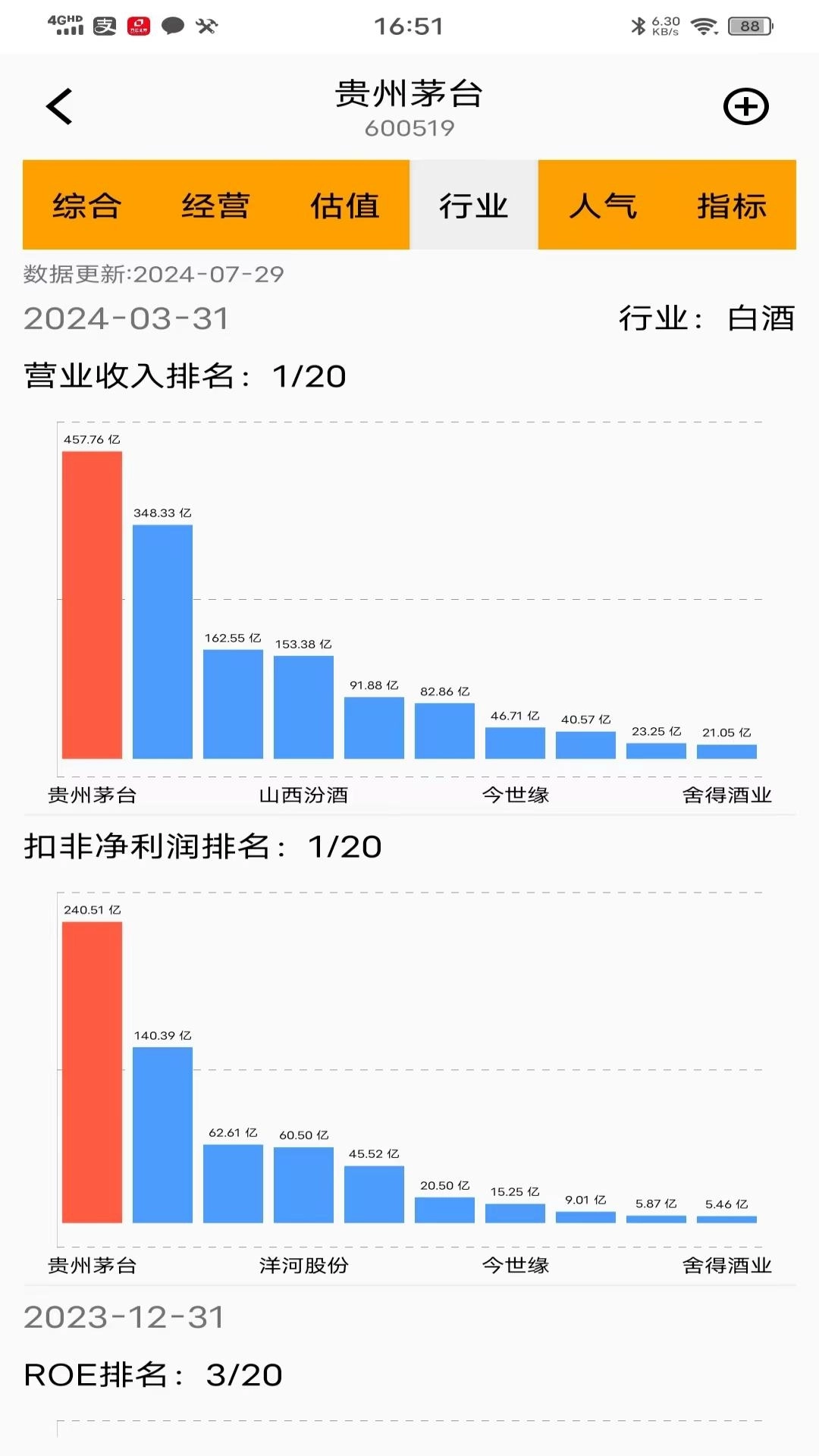Switch to the 人气 tab
The height and width of the screenshot is (1456, 819).
[x=603, y=205]
